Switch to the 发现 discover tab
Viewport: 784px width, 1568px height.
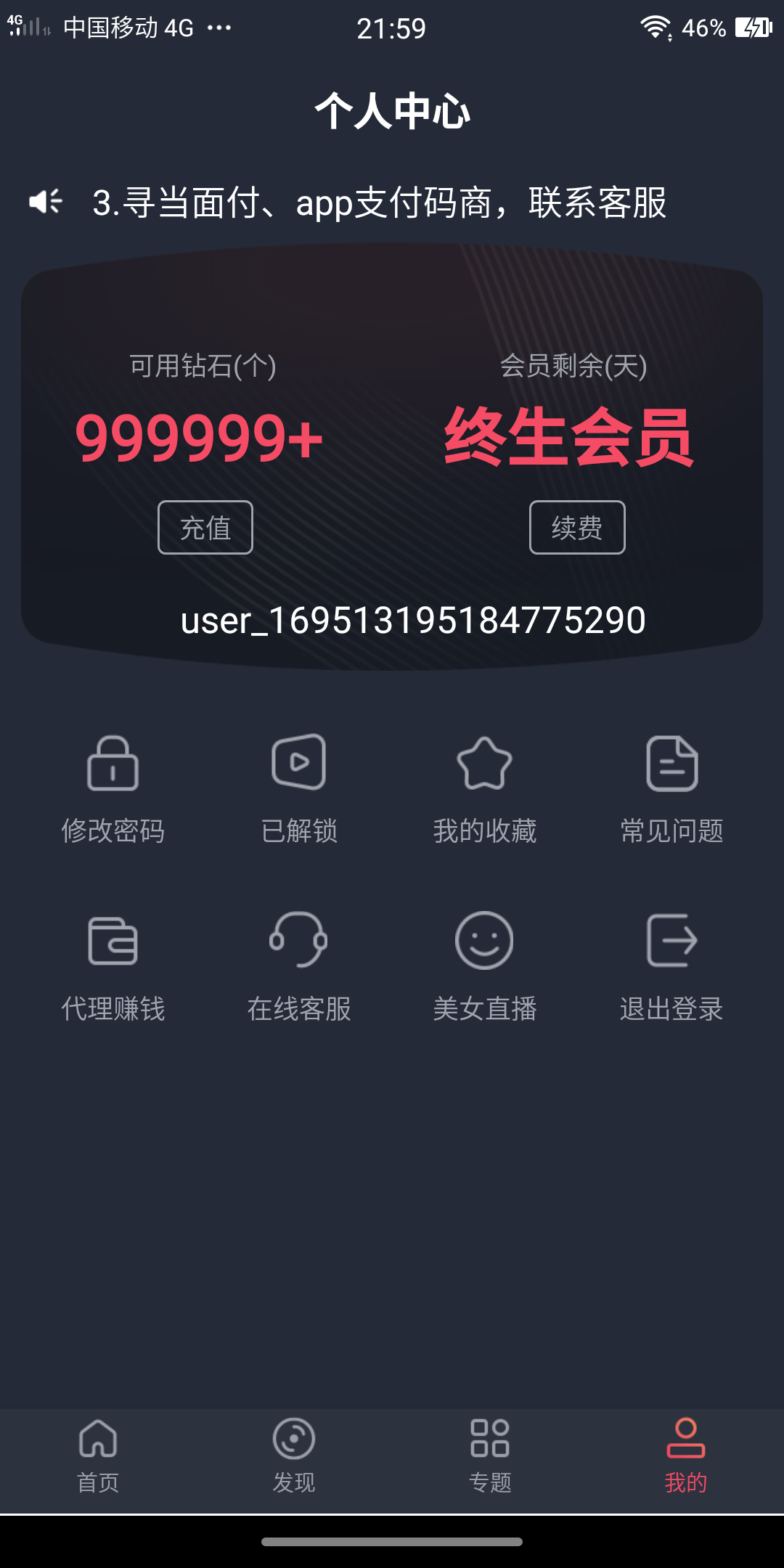(x=294, y=1455)
